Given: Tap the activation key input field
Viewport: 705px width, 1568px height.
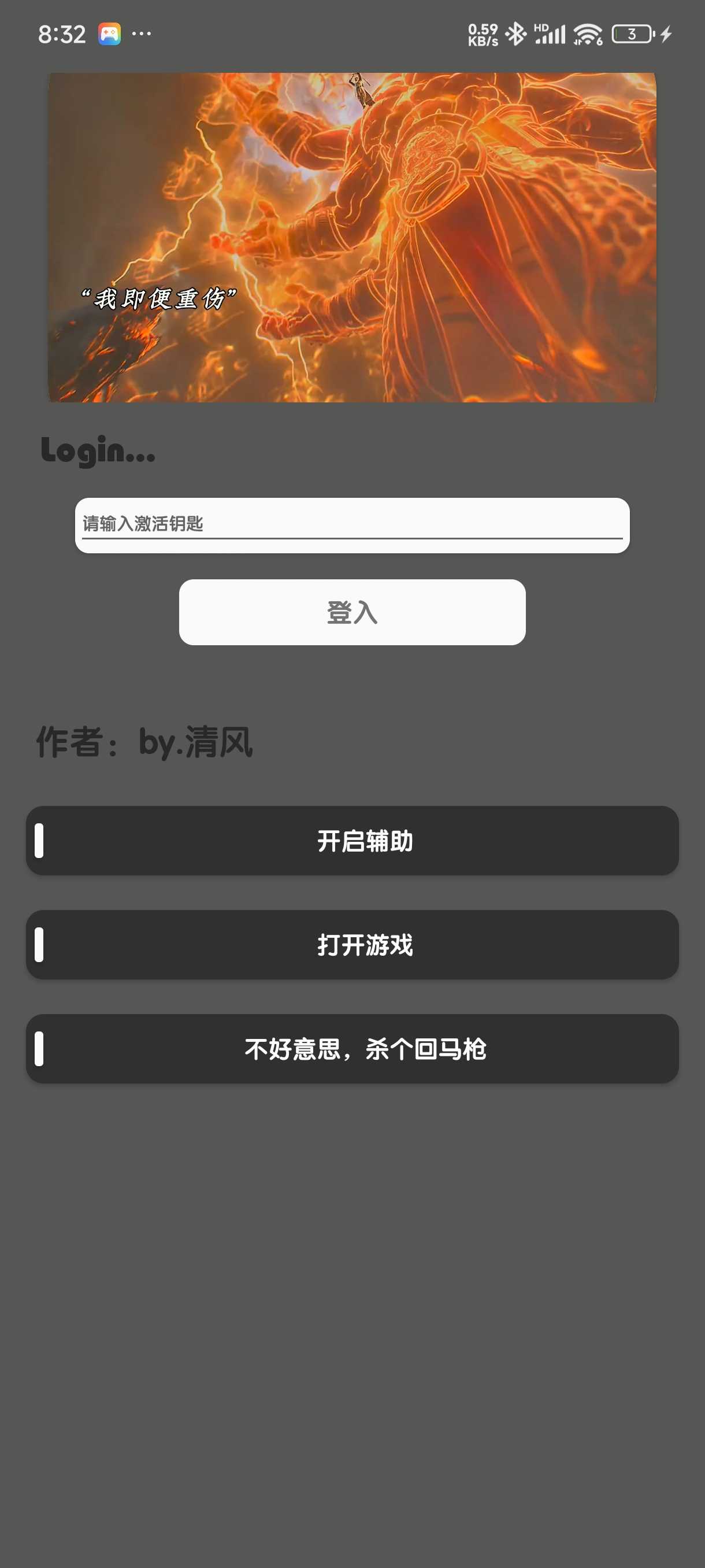Looking at the screenshot, I should tap(351, 524).
